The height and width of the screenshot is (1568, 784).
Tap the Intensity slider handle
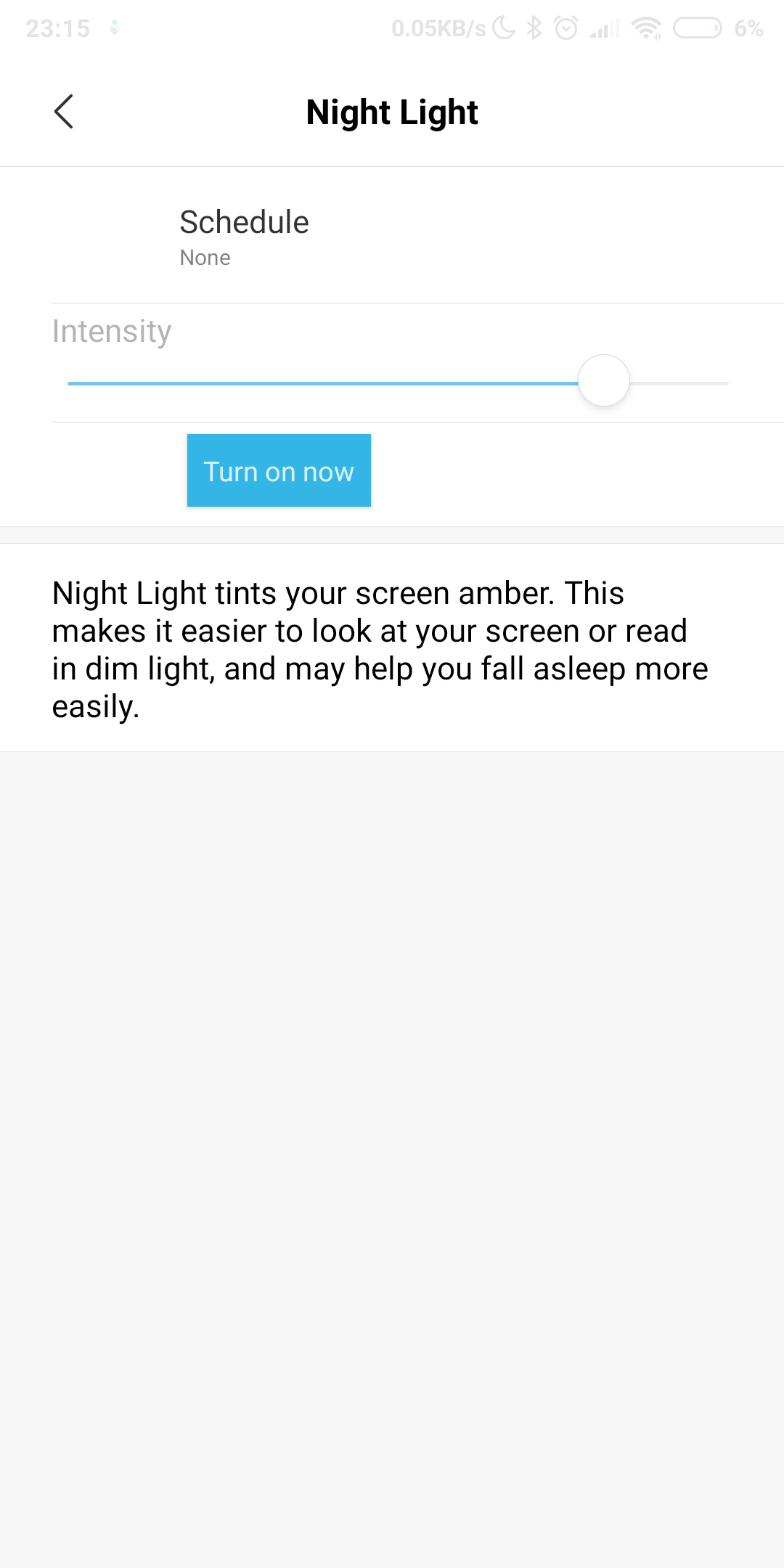[603, 381]
